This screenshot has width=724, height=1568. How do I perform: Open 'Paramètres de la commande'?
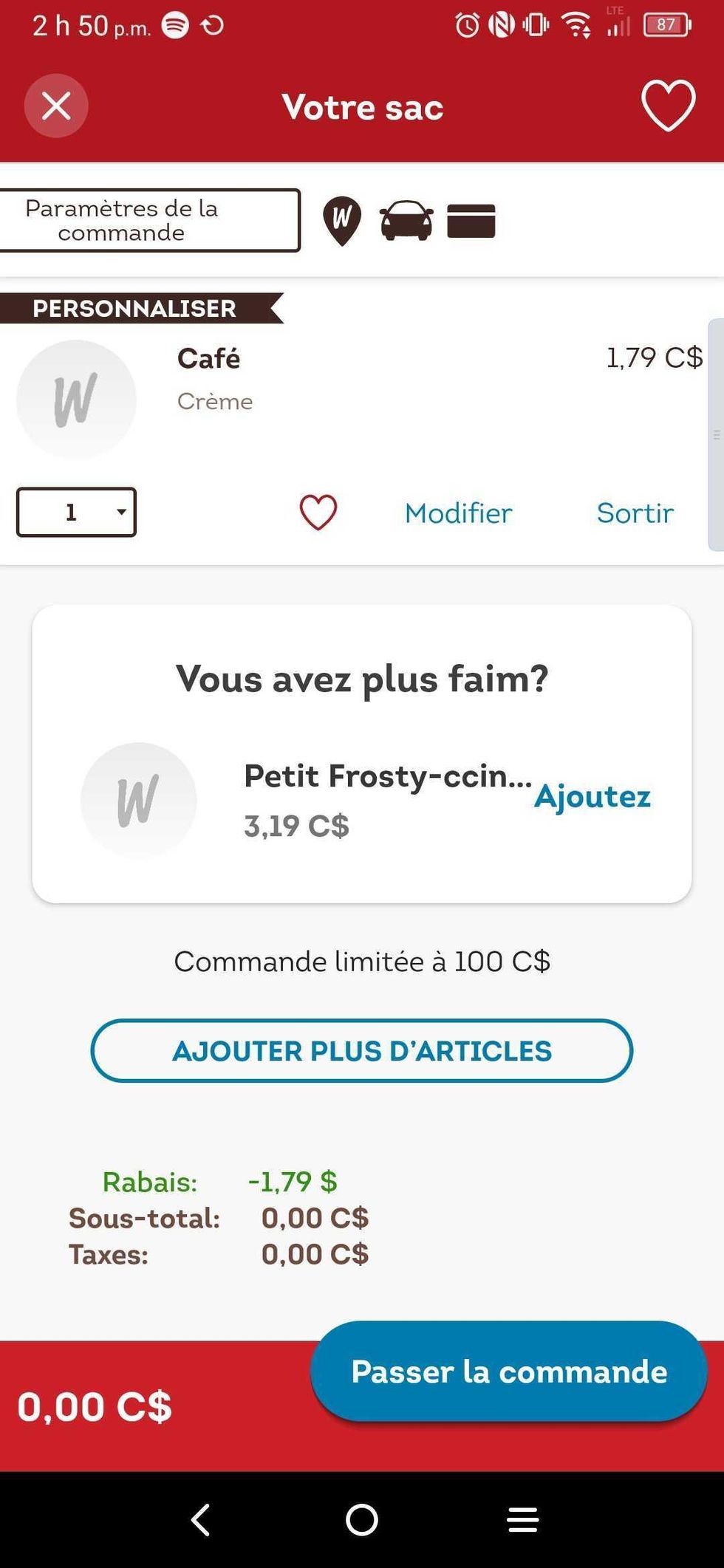tap(151, 219)
